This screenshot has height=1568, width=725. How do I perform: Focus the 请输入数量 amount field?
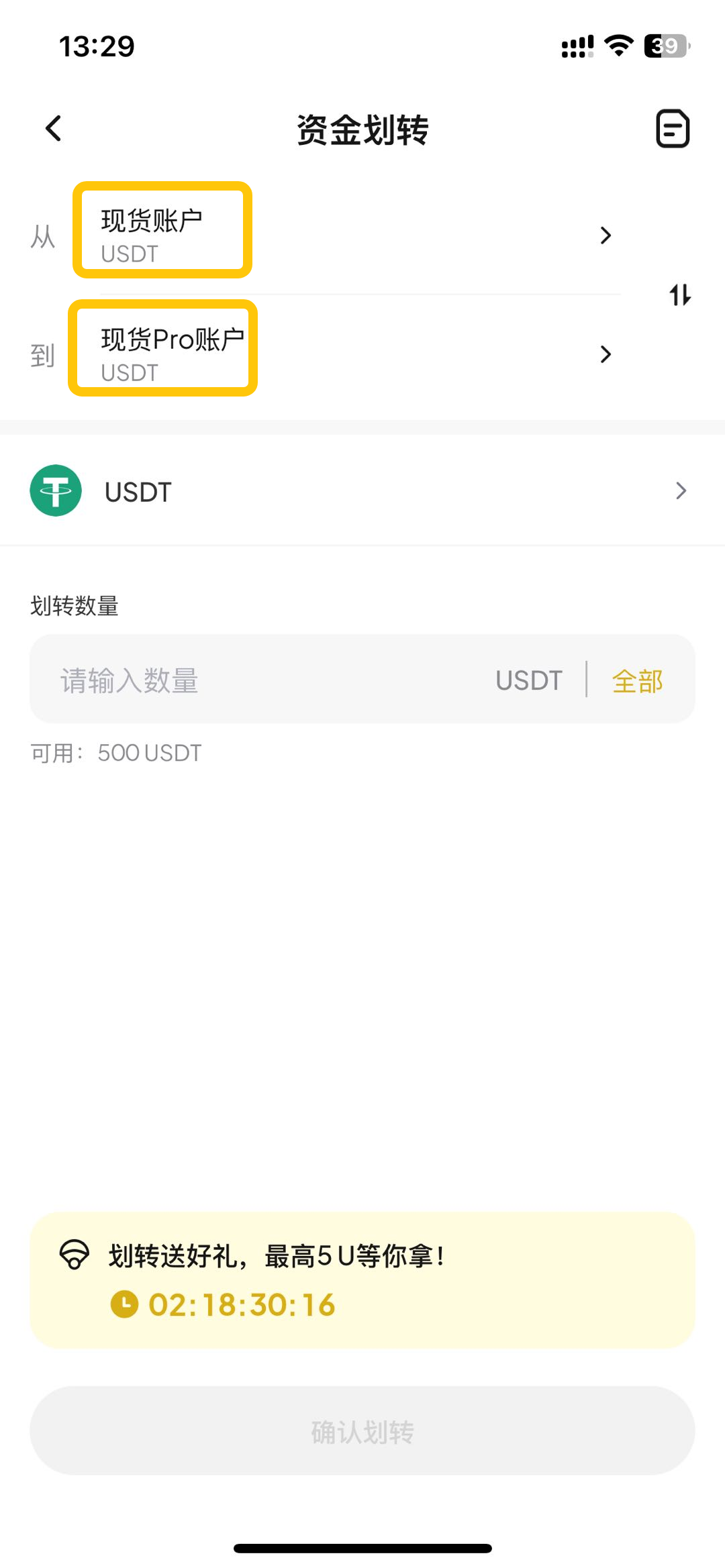point(269,680)
